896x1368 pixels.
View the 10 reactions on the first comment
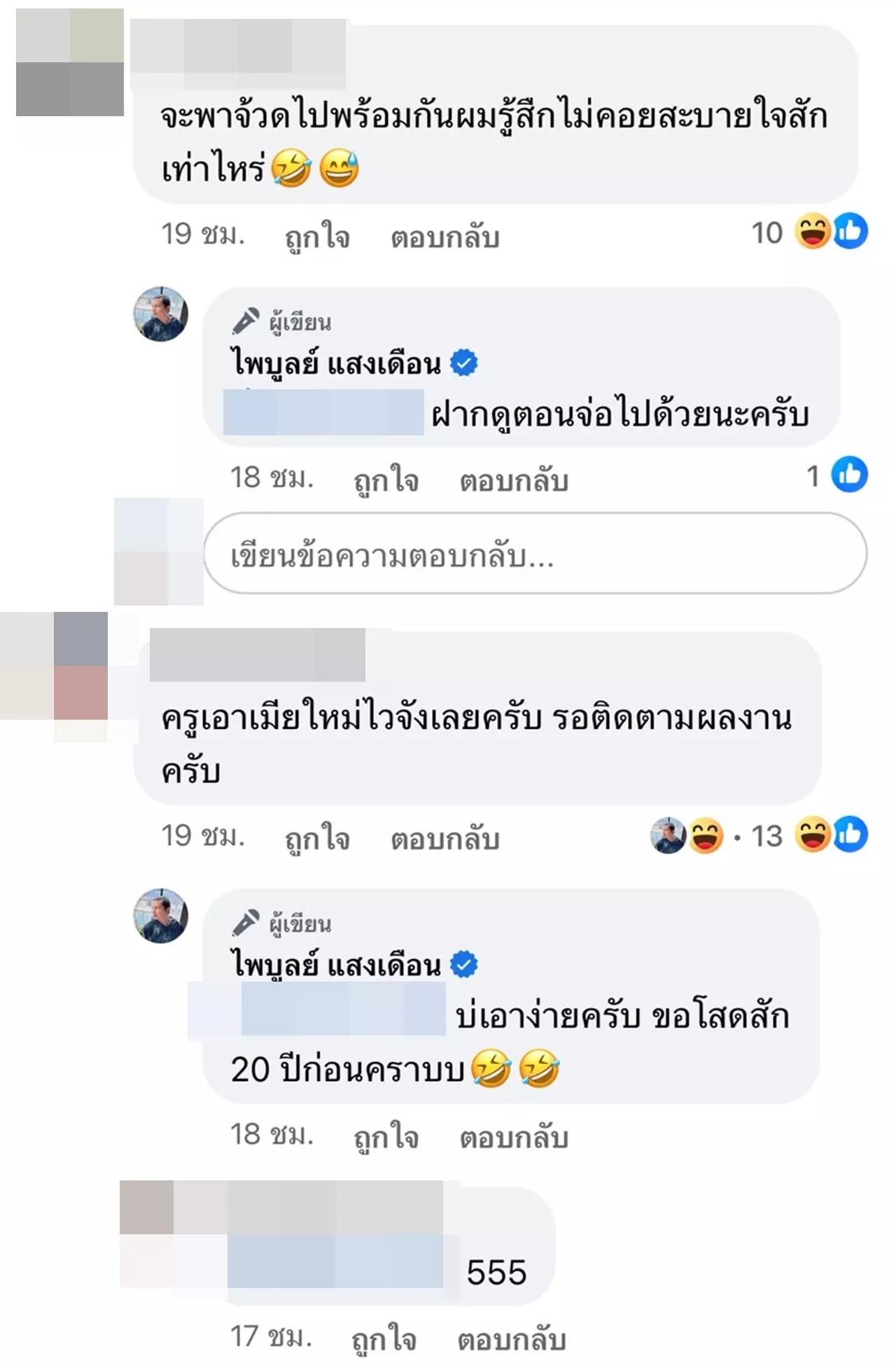click(x=808, y=232)
